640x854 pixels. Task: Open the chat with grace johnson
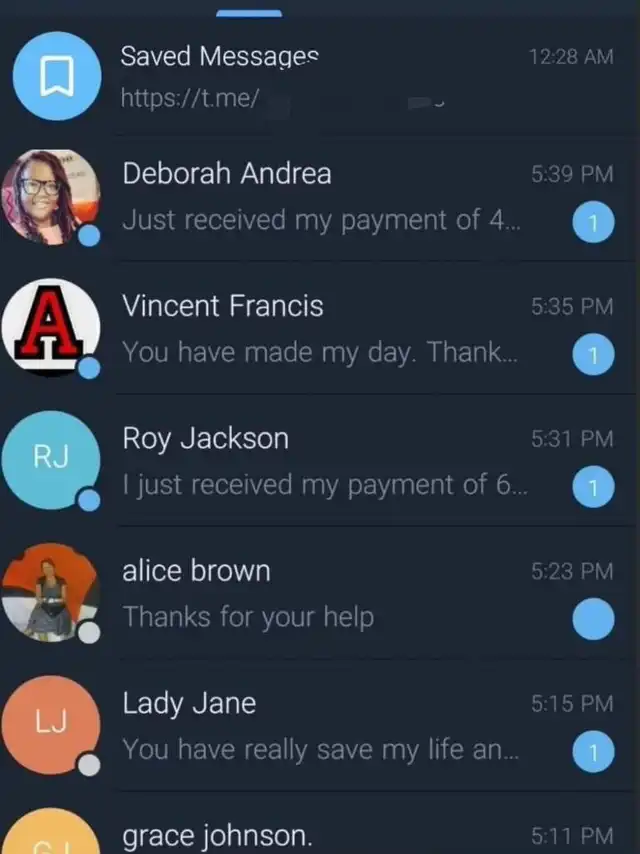pyautogui.click(x=320, y=832)
